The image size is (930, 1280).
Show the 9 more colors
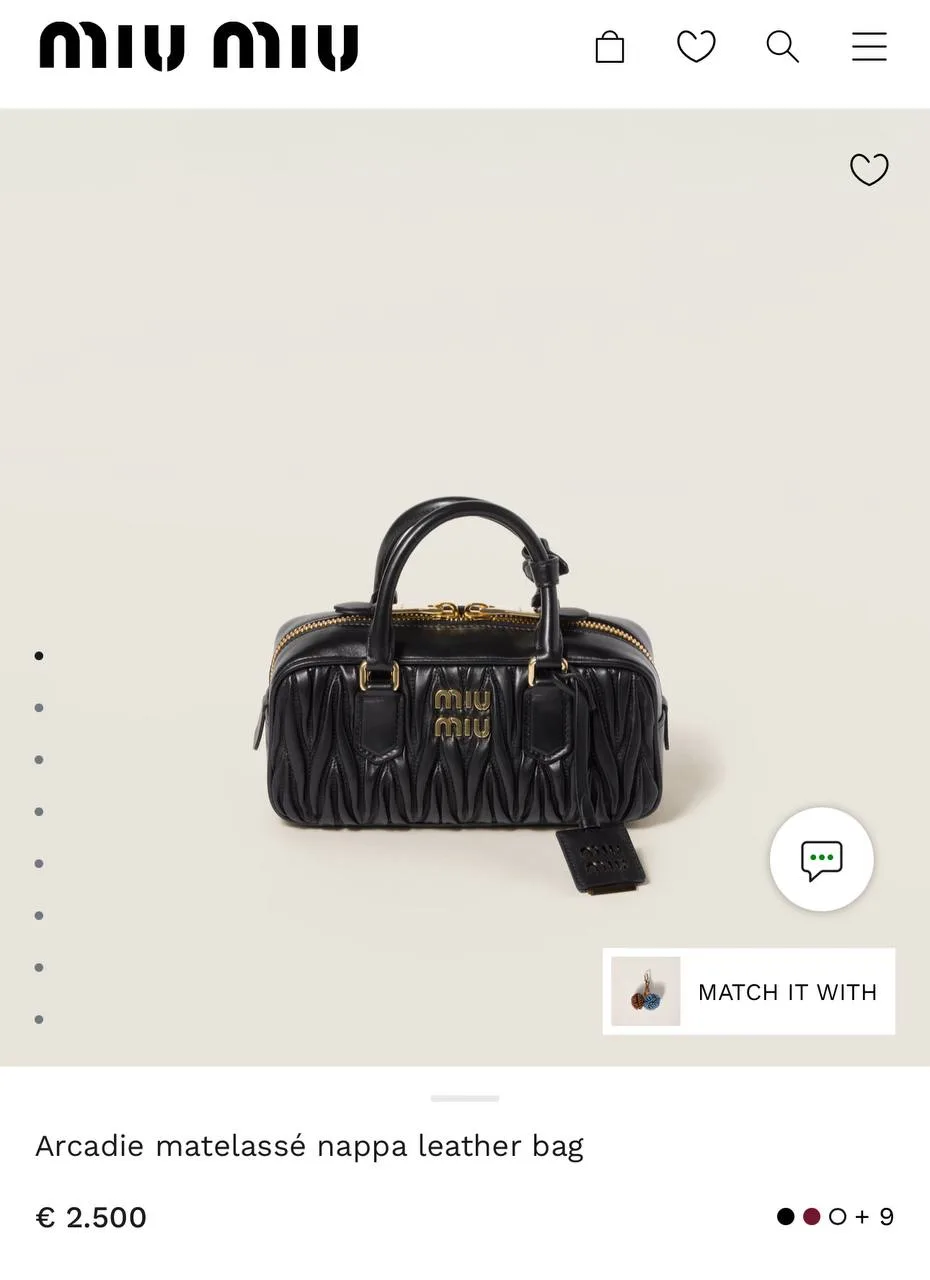point(875,1217)
